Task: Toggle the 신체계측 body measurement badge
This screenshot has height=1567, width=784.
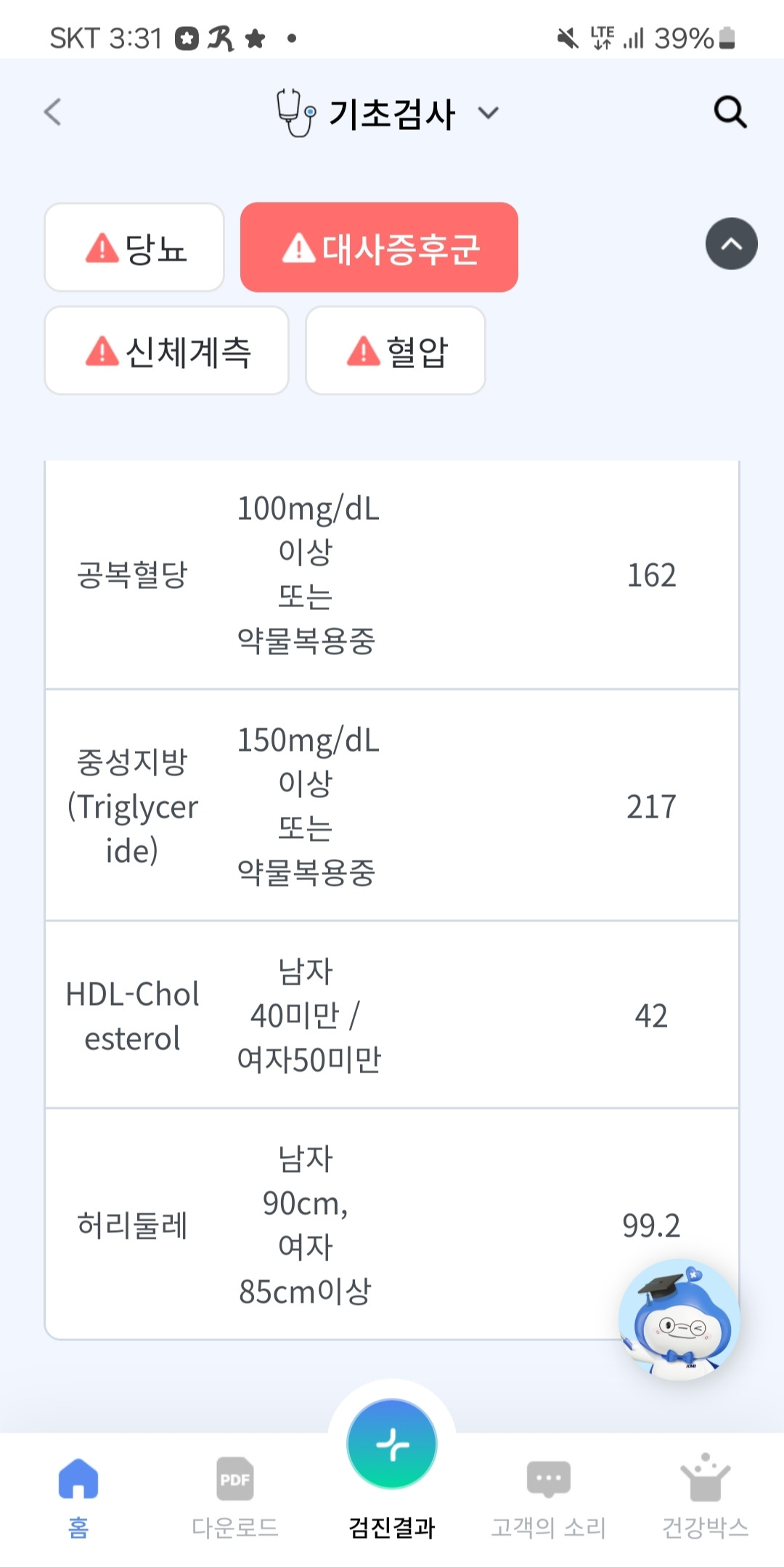Action: coord(166,350)
